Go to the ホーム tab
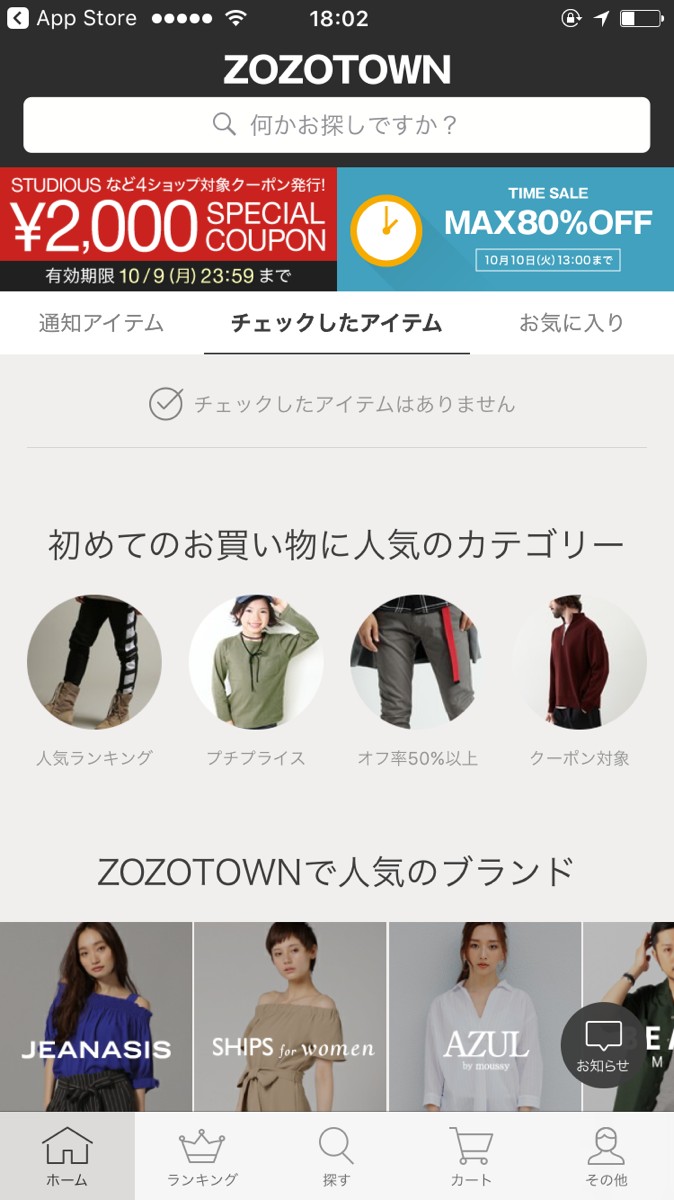 pyautogui.click(x=67, y=1156)
